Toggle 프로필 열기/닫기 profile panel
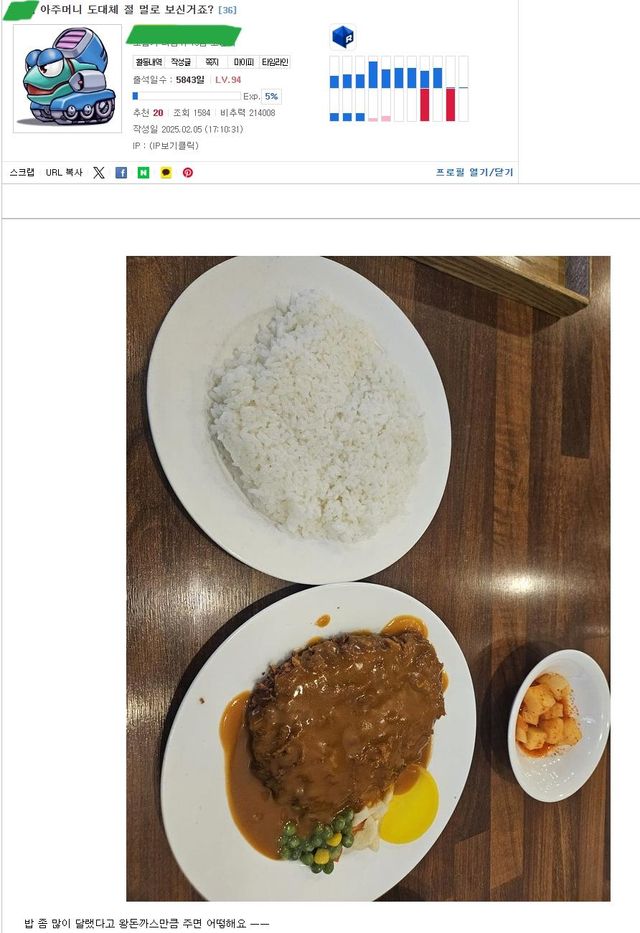Image resolution: width=640 pixels, height=933 pixels. (474, 172)
